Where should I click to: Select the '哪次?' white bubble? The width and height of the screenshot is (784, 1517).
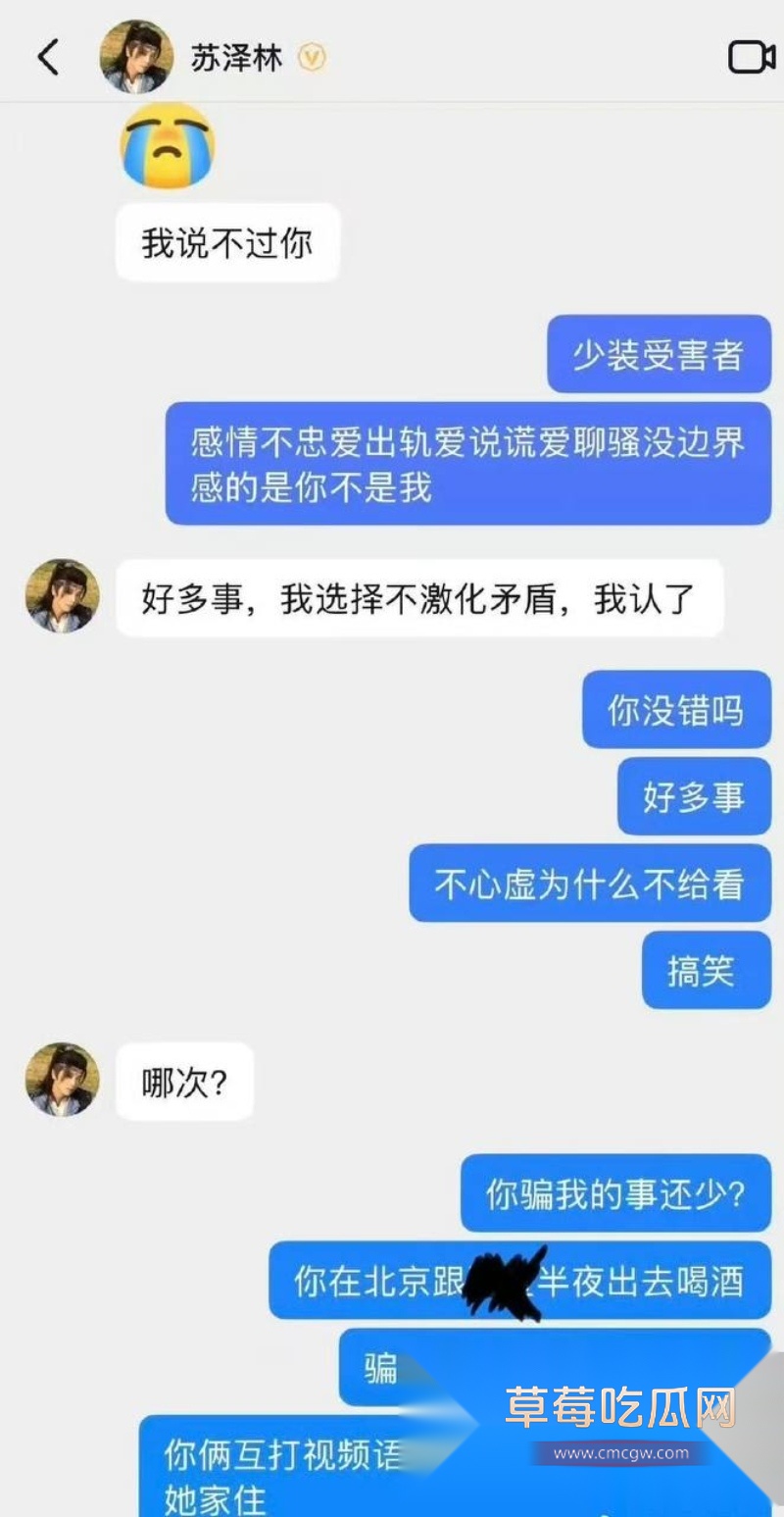[x=183, y=1081]
